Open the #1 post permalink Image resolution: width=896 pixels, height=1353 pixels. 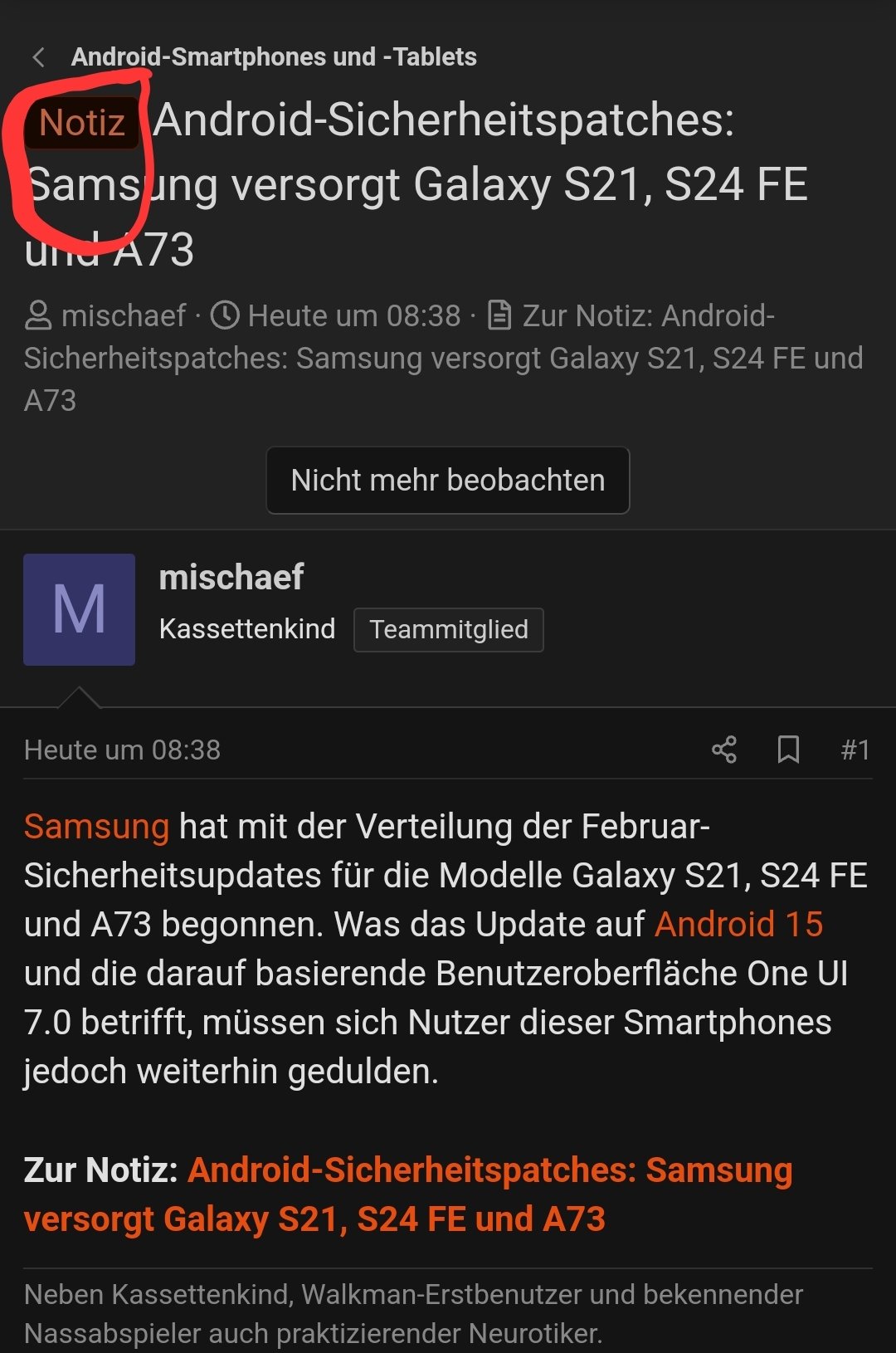[x=855, y=750]
